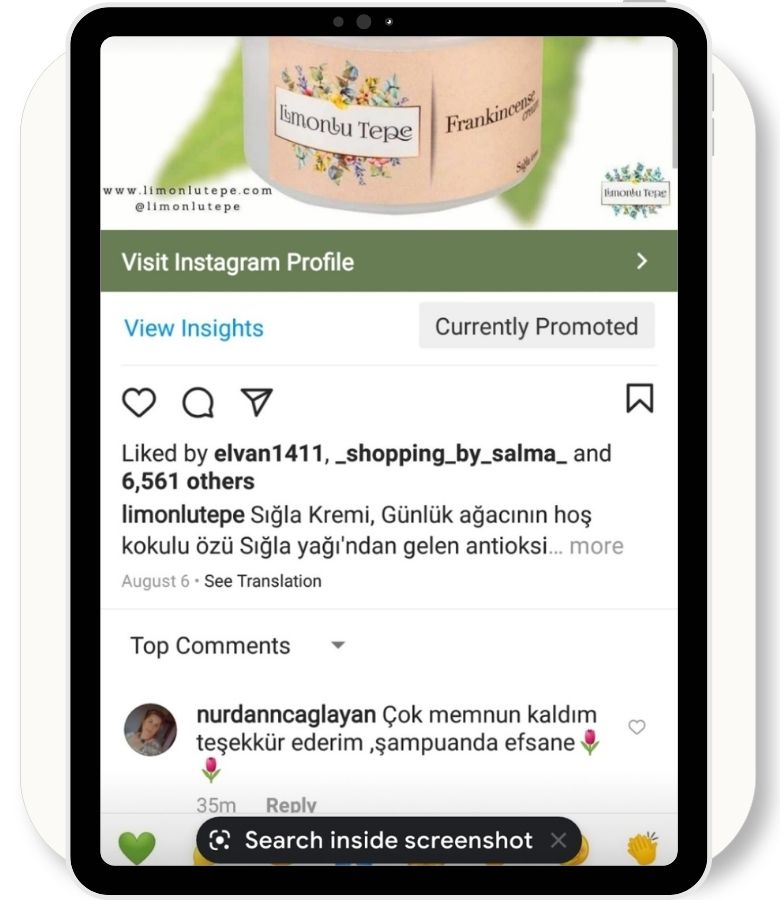Expand the caption with more

(597, 546)
